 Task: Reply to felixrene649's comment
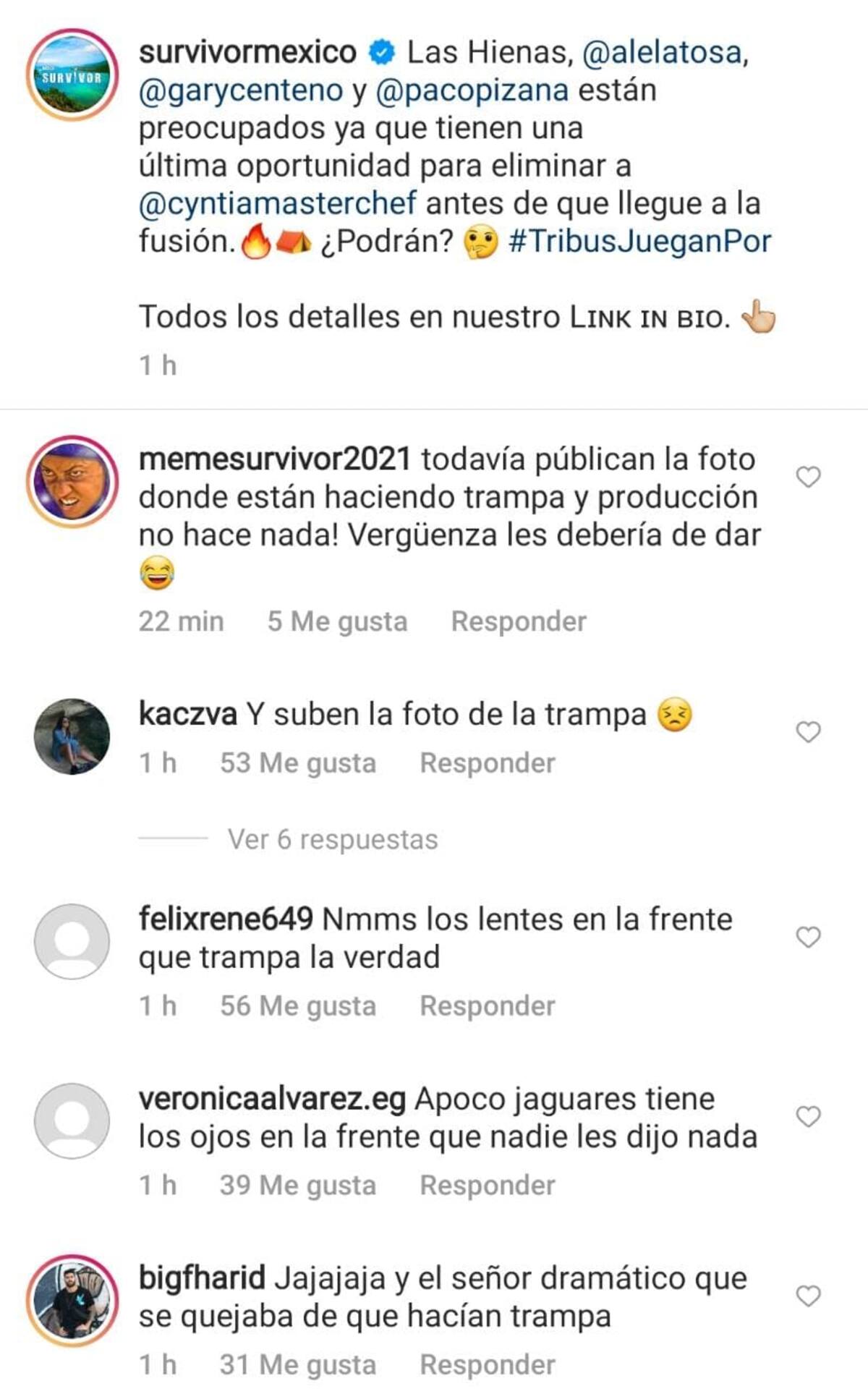pos(487,1006)
